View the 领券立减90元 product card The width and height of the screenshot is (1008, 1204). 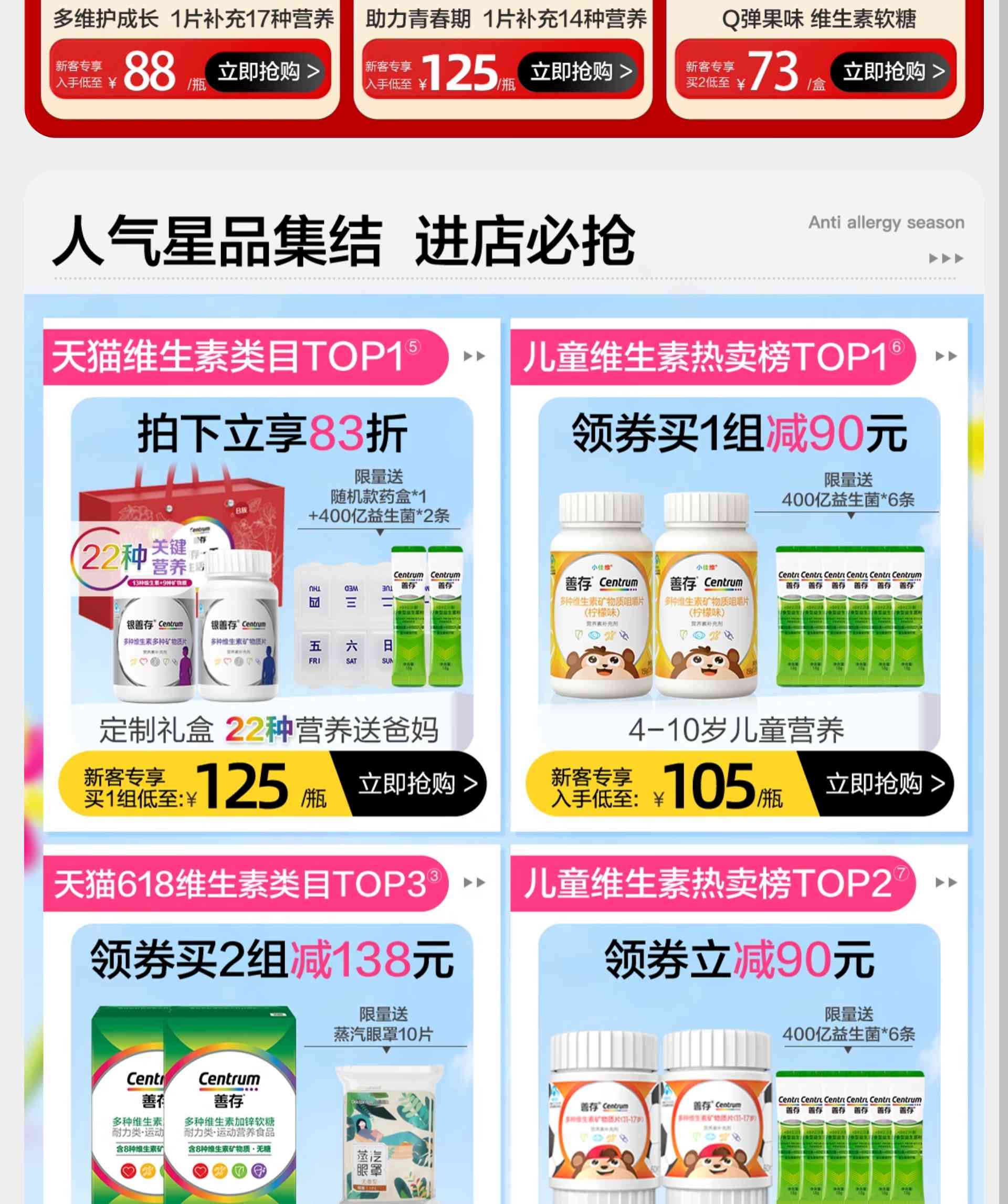[739, 1066]
